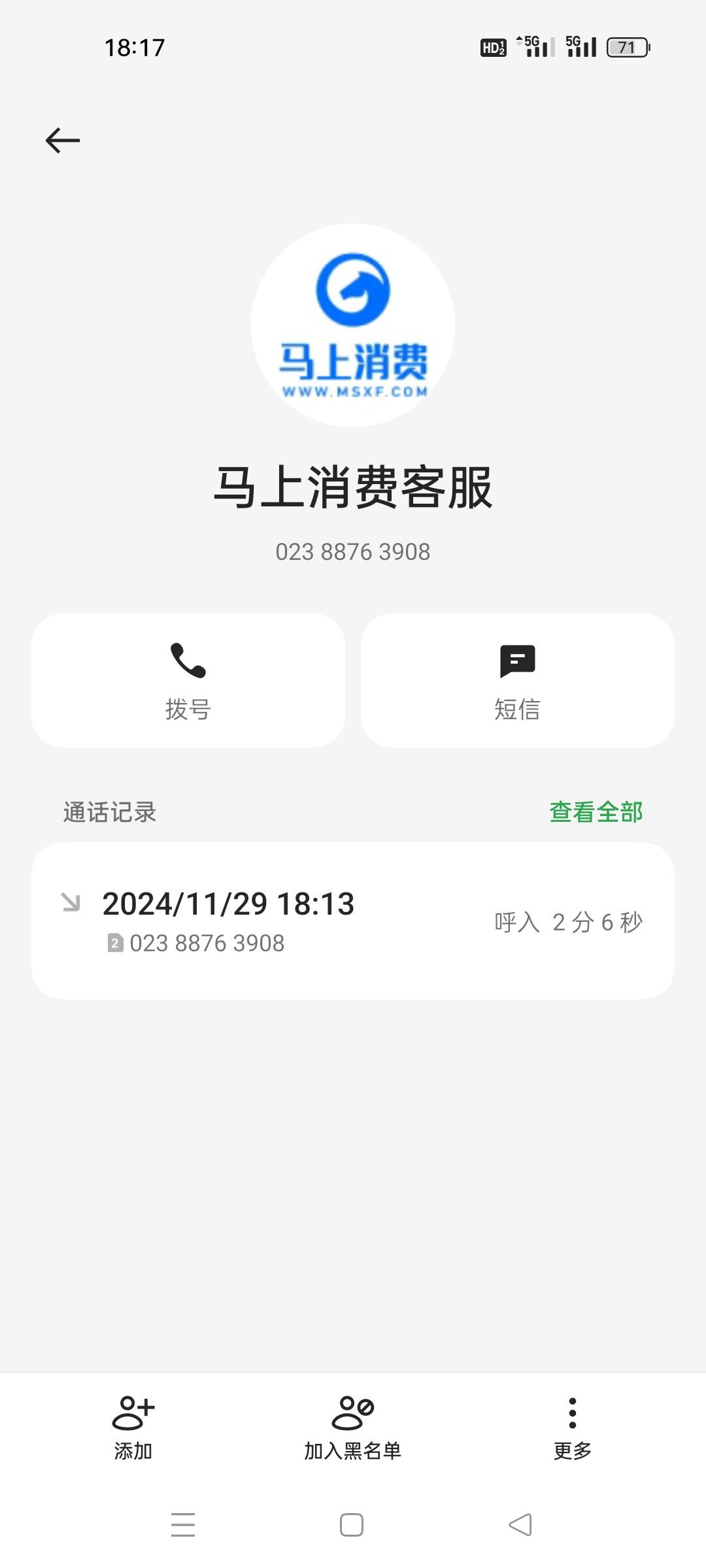The image size is (706, 1568).
Task: Block this number using 加入黑名单
Action: coord(353,1428)
